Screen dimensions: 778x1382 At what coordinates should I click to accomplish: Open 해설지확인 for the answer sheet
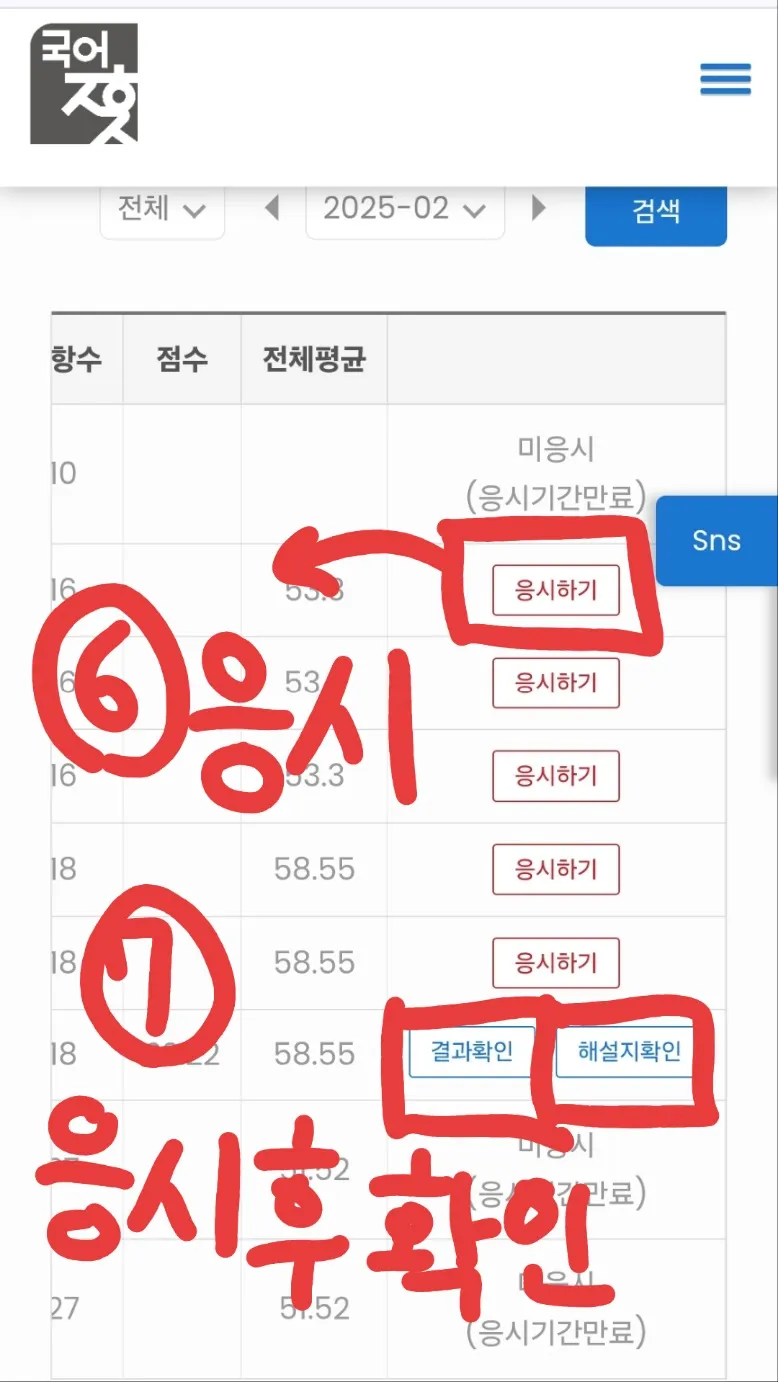[x=626, y=1051]
